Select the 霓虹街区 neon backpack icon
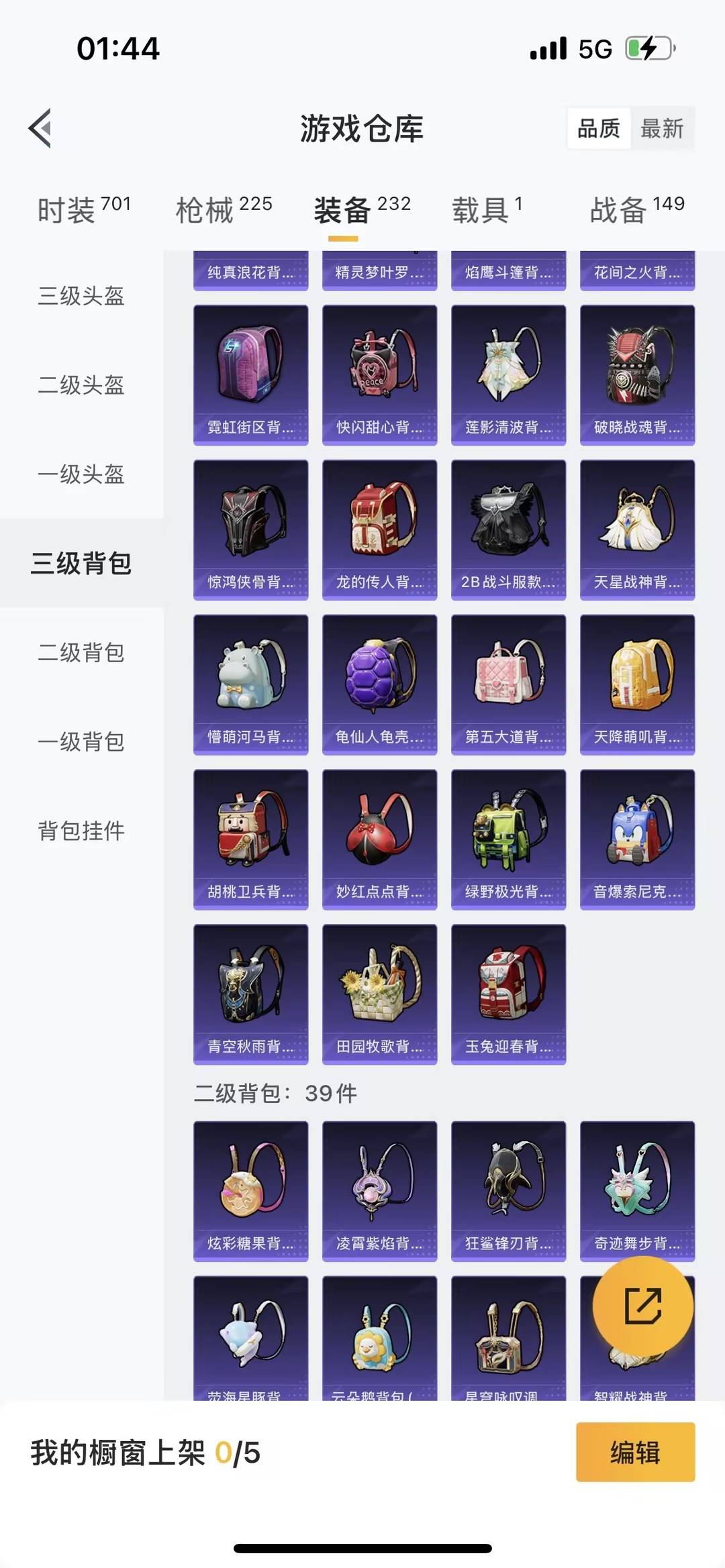The height and width of the screenshot is (1568, 725). (250, 372)
